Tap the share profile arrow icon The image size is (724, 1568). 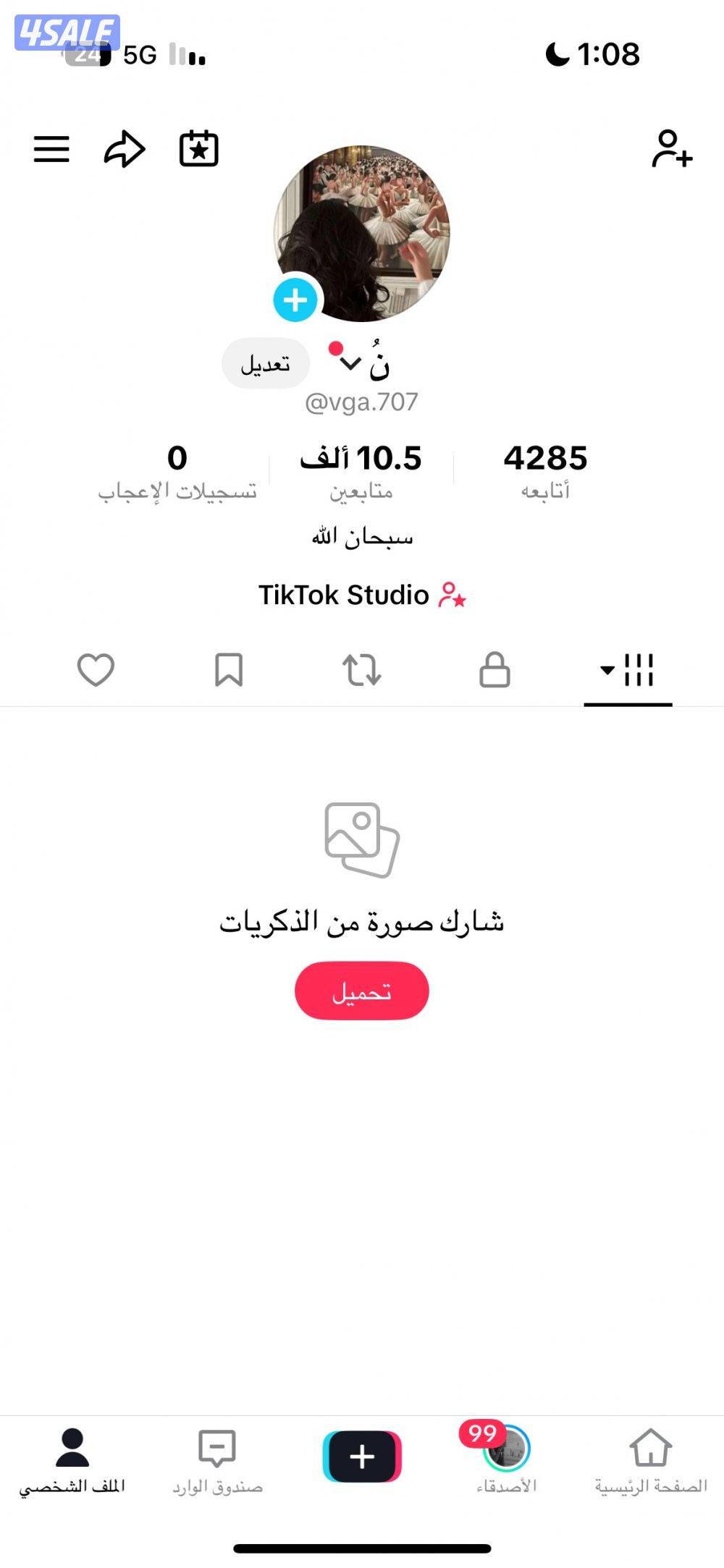point(123,149)
